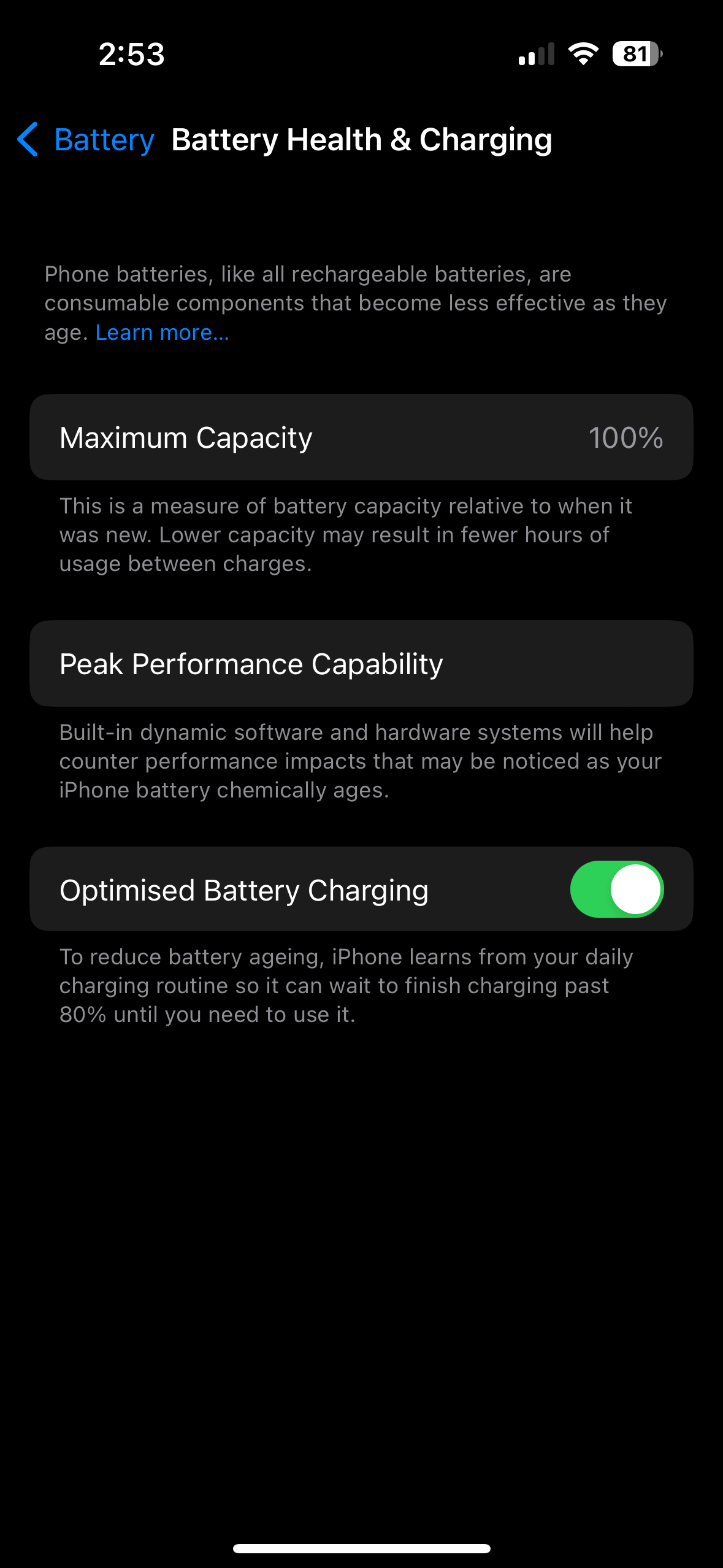This screenshot has height=1568, width=723.
Task: Expand the Maximum Capacity row
Action: (361, 437)
